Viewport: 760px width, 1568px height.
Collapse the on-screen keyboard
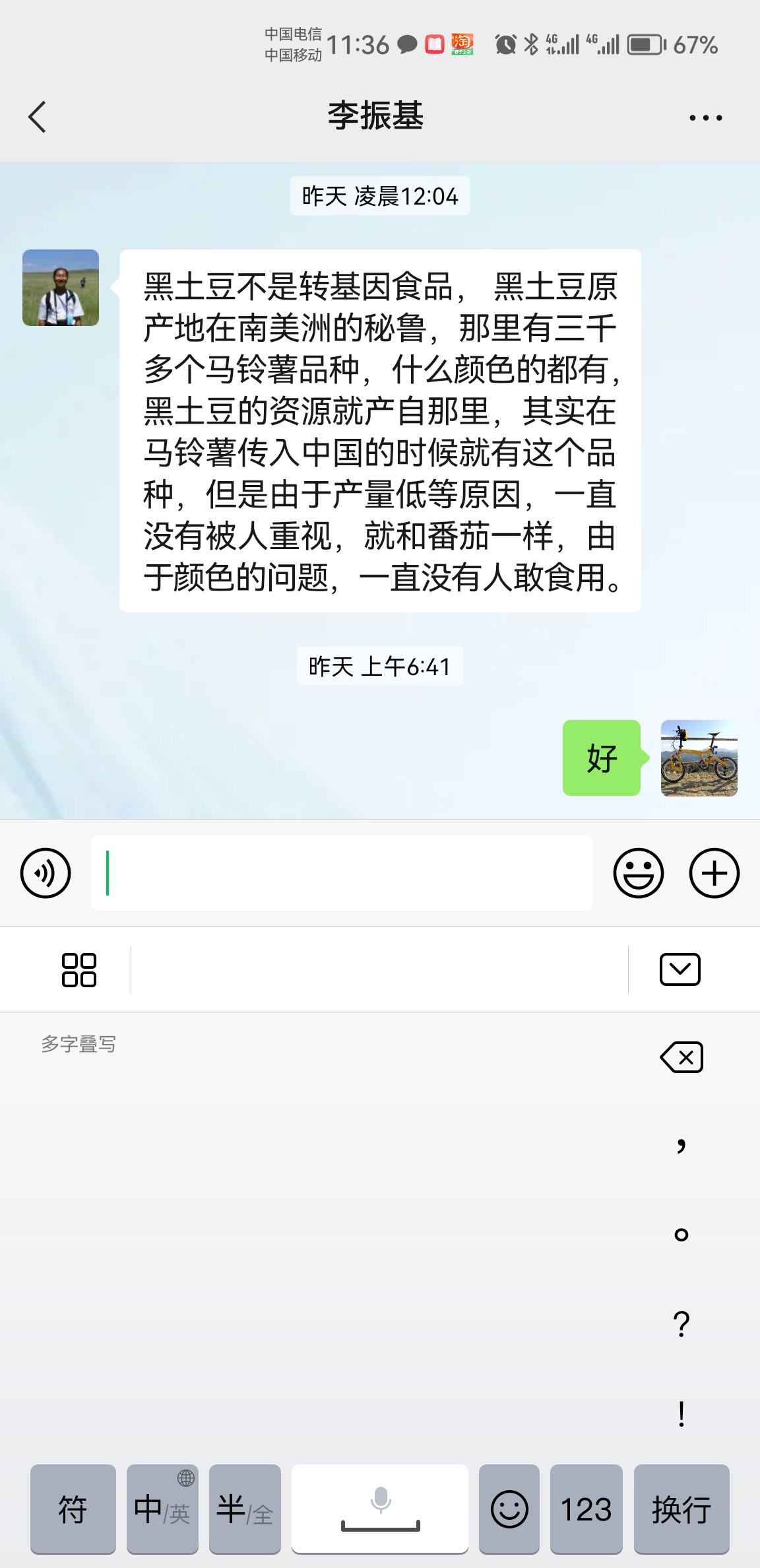[x=680, y=969]
